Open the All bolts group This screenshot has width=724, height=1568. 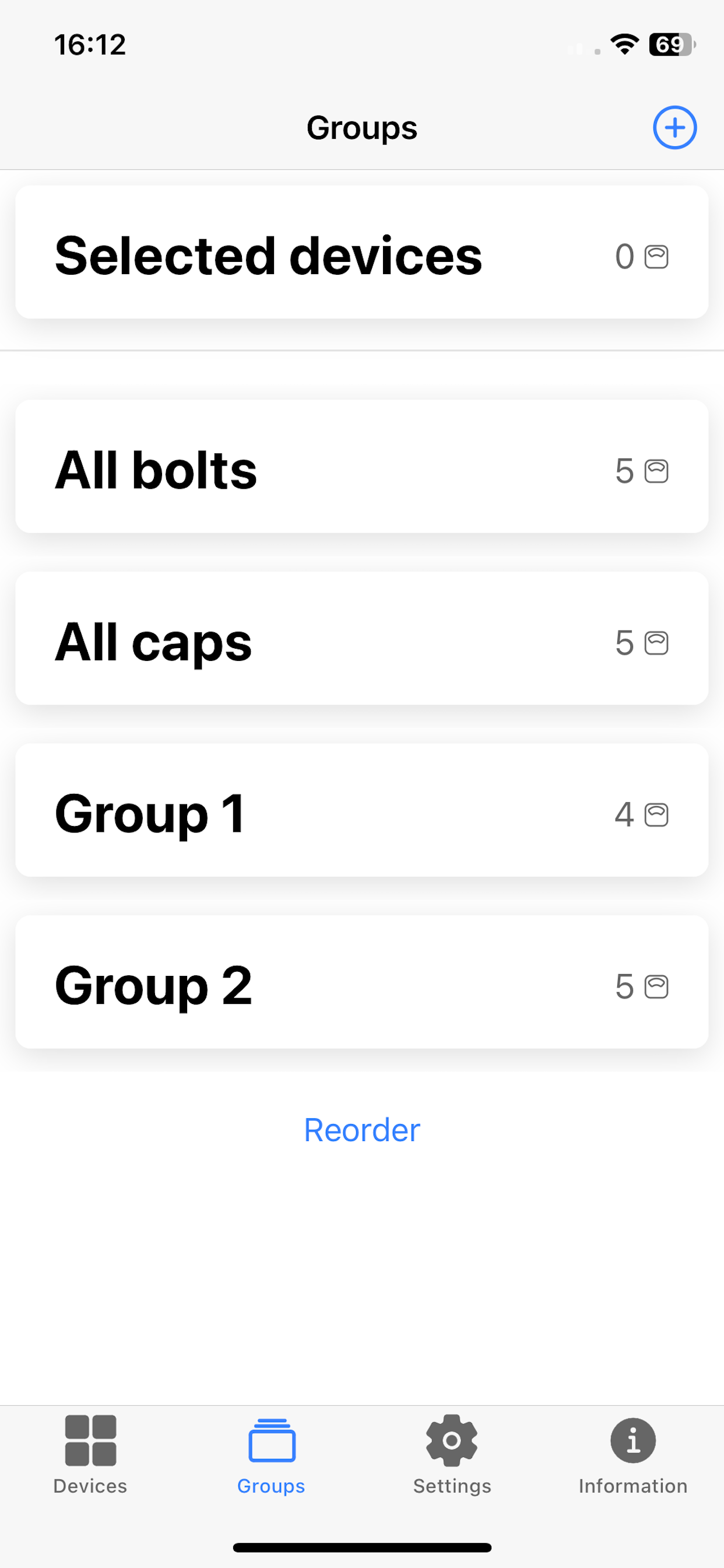click(362, 466)
